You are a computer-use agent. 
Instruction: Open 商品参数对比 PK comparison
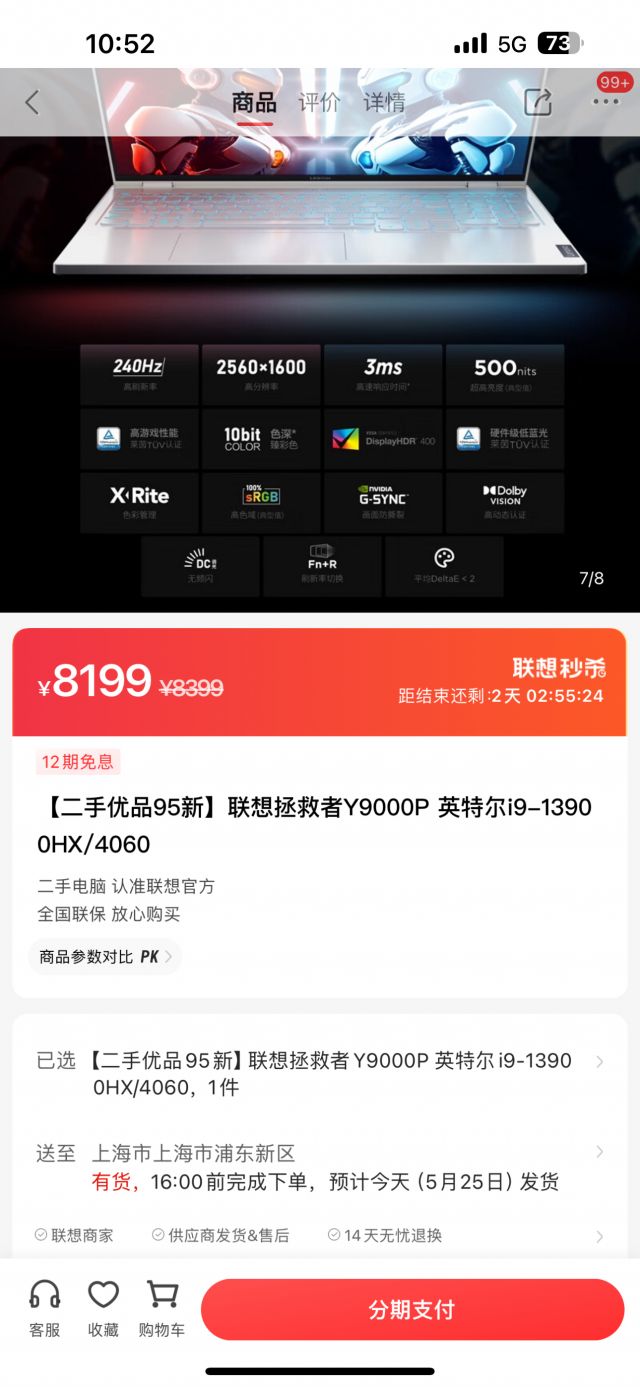[x=105, y=957]
